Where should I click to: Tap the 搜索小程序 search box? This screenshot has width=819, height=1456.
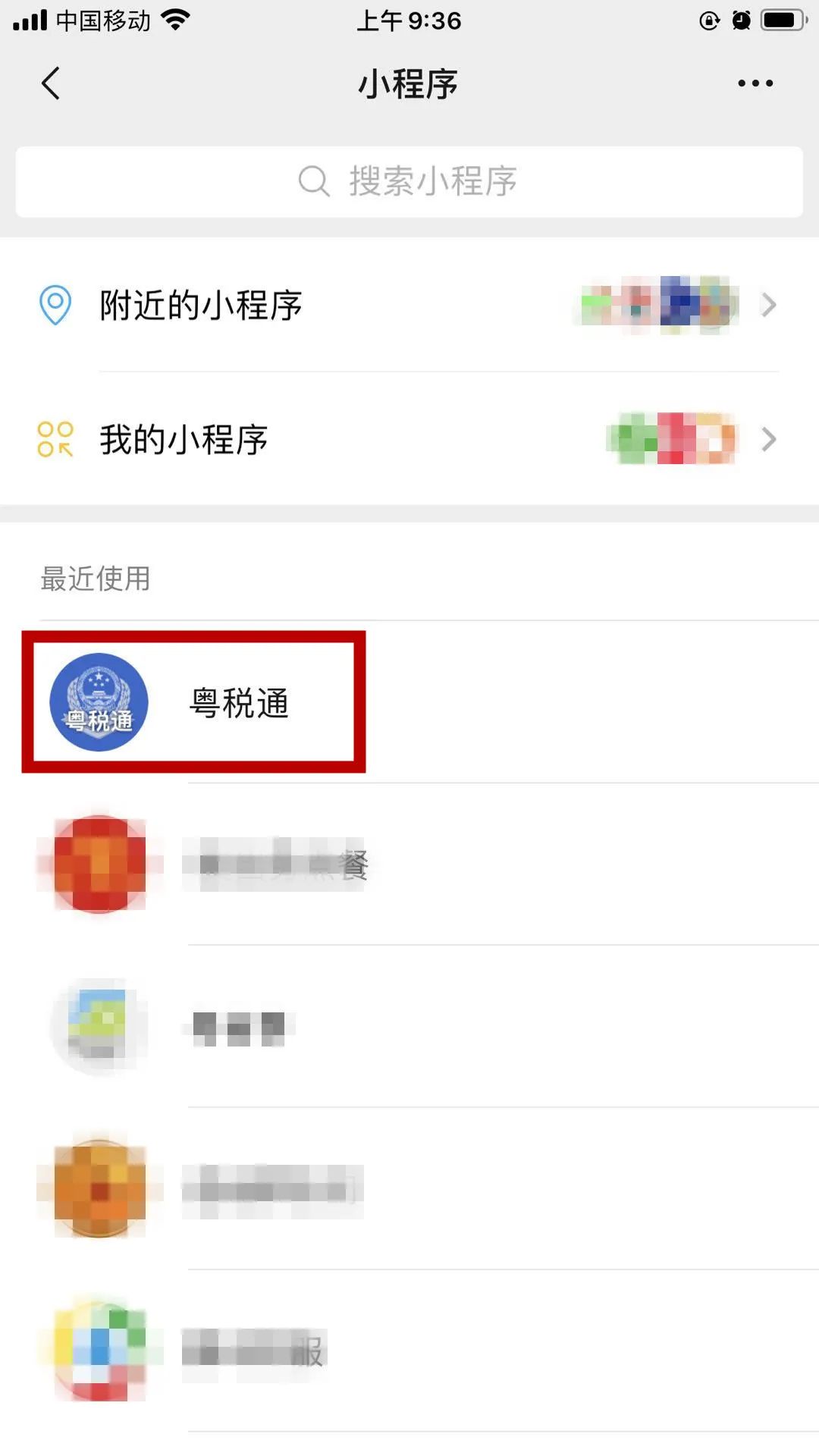coord(409,182)
